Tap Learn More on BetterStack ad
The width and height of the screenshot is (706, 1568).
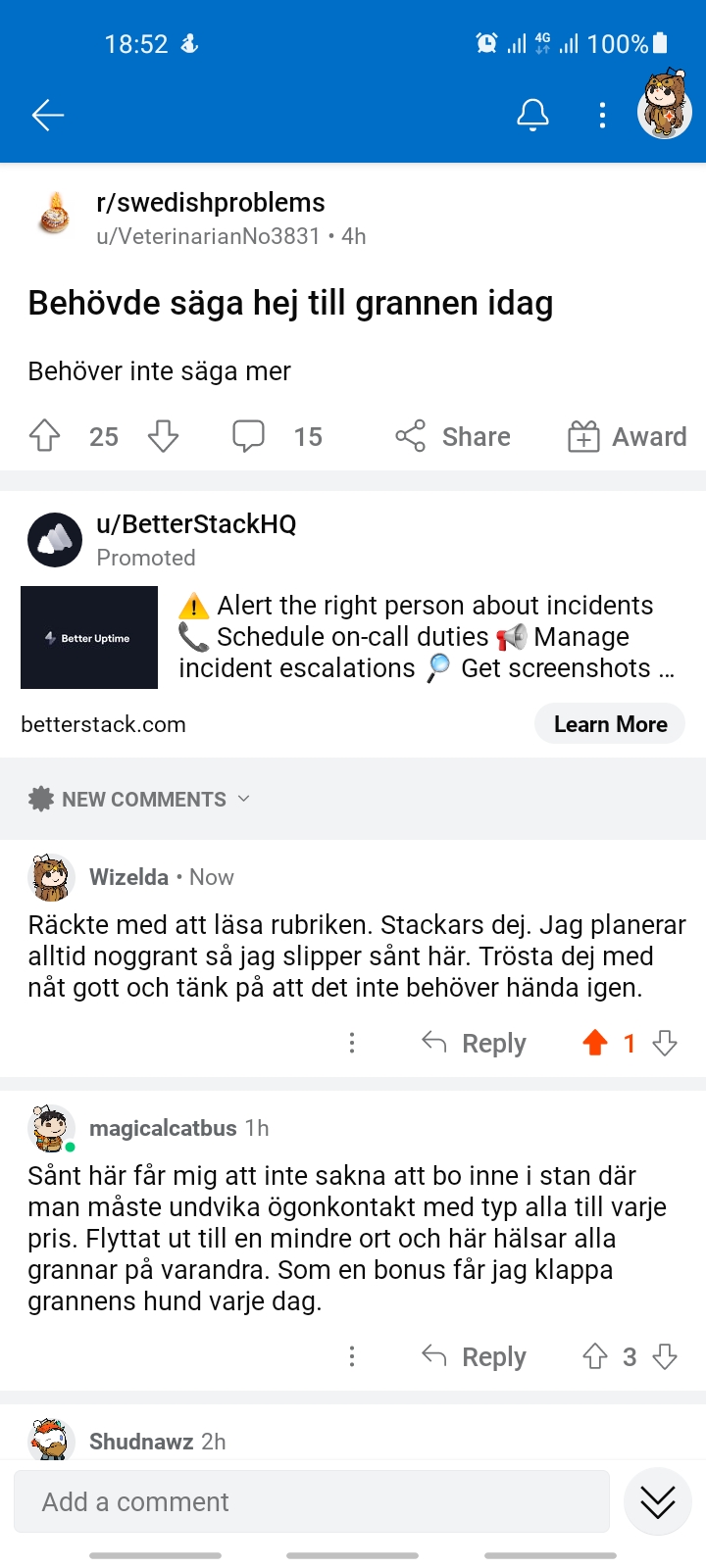point(610,724)
